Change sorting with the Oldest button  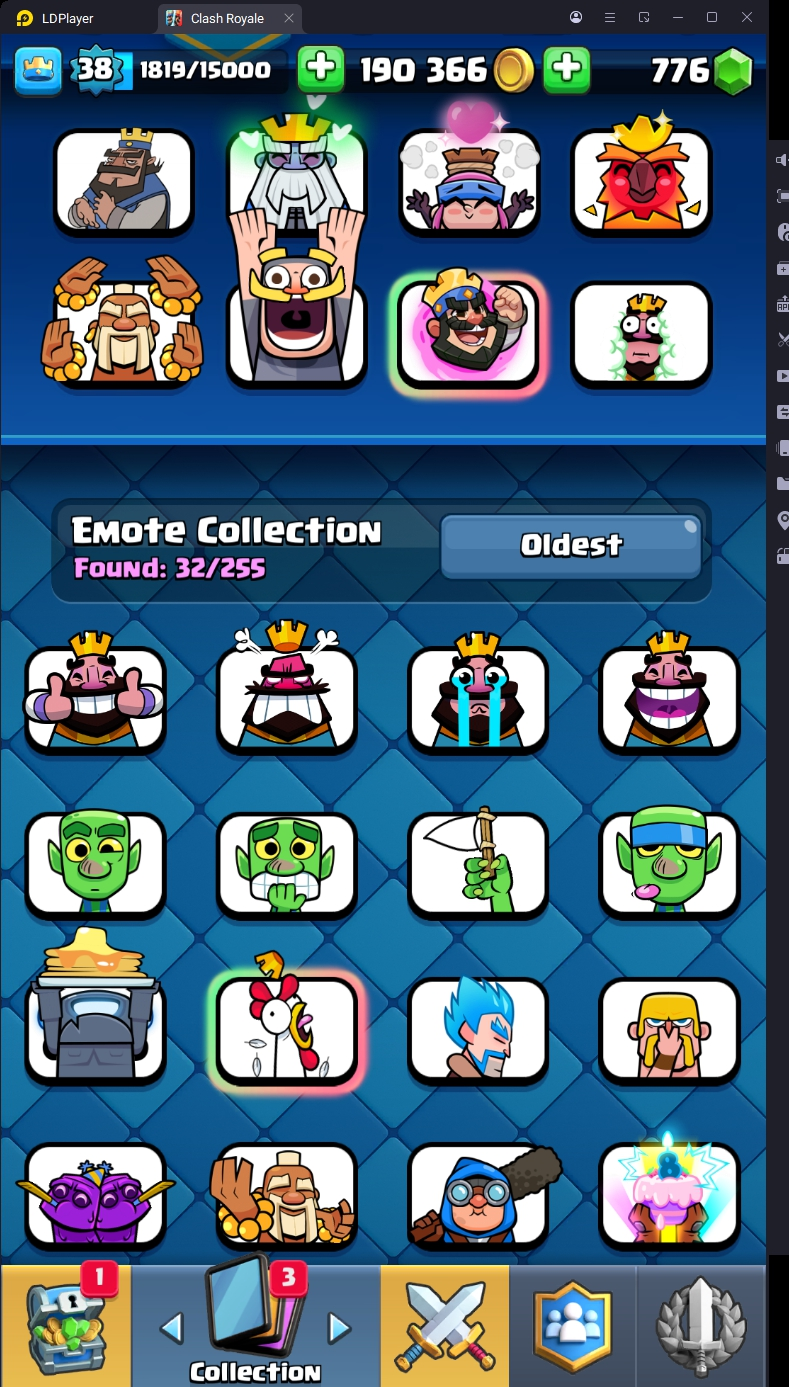571,546
